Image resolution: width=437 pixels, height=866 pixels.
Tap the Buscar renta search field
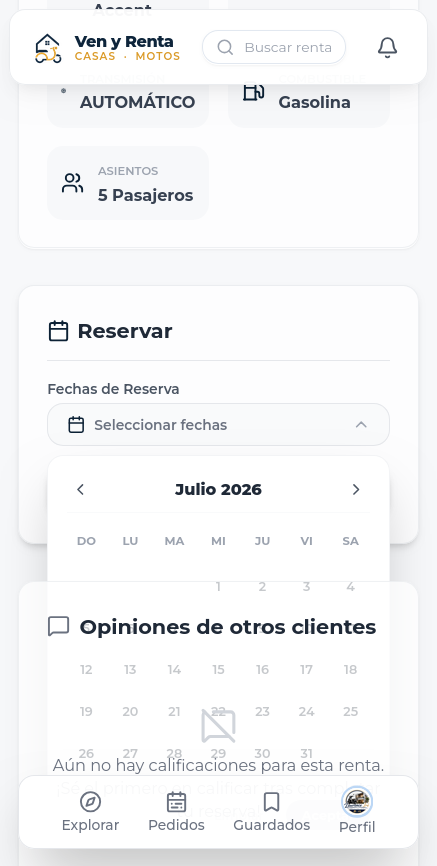[274, 47]
